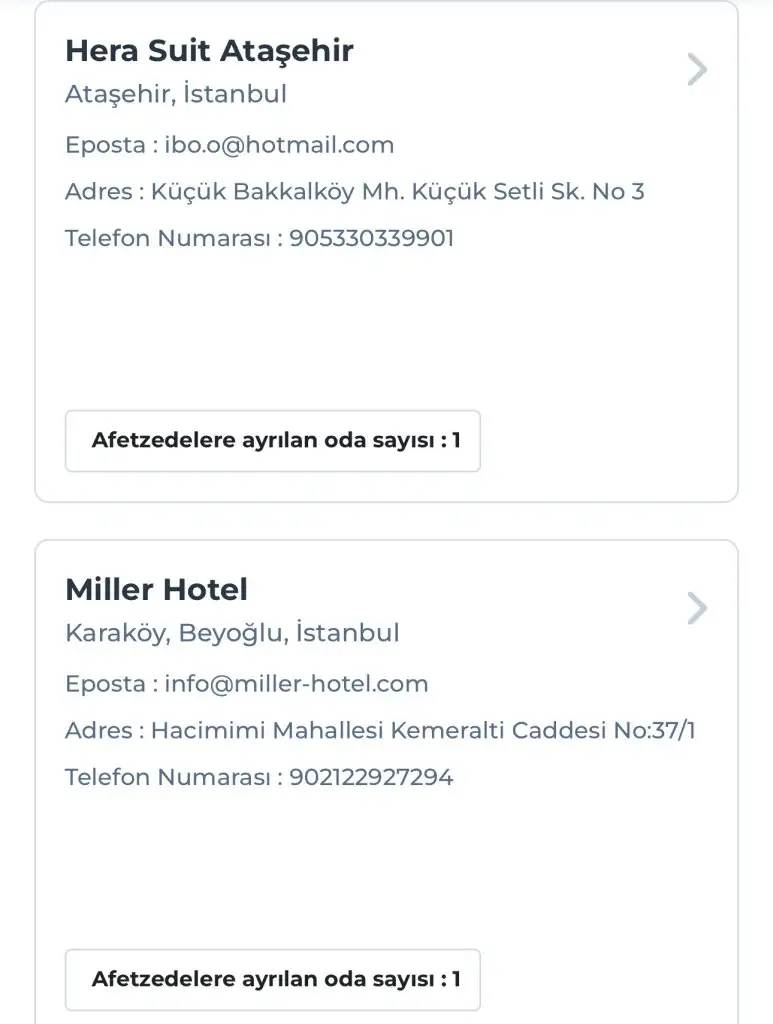
Task: Tap the chevron beside Miller Hotel
Action: (697, 608)
